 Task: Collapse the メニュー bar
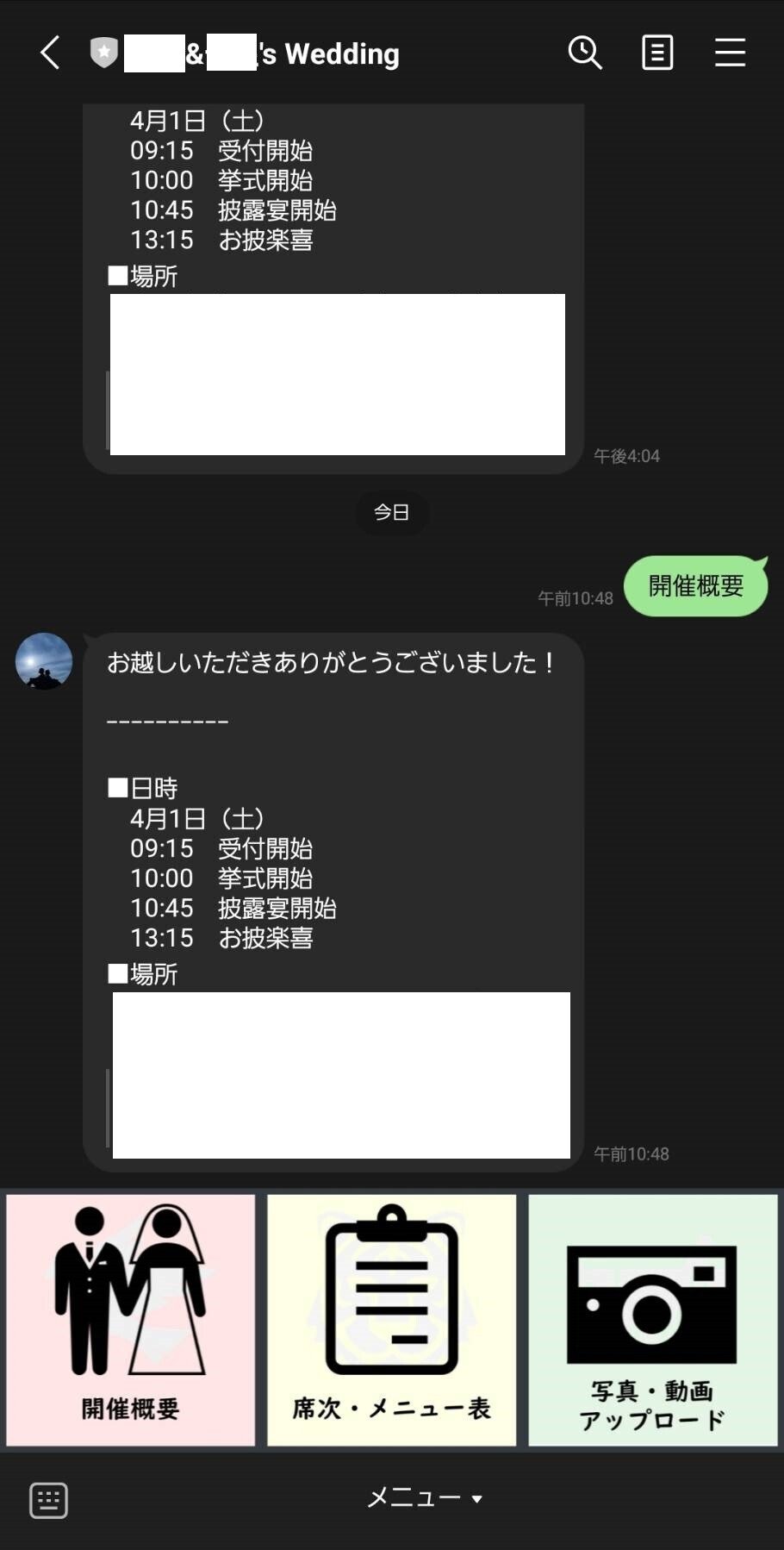[x=425, y=1497]
